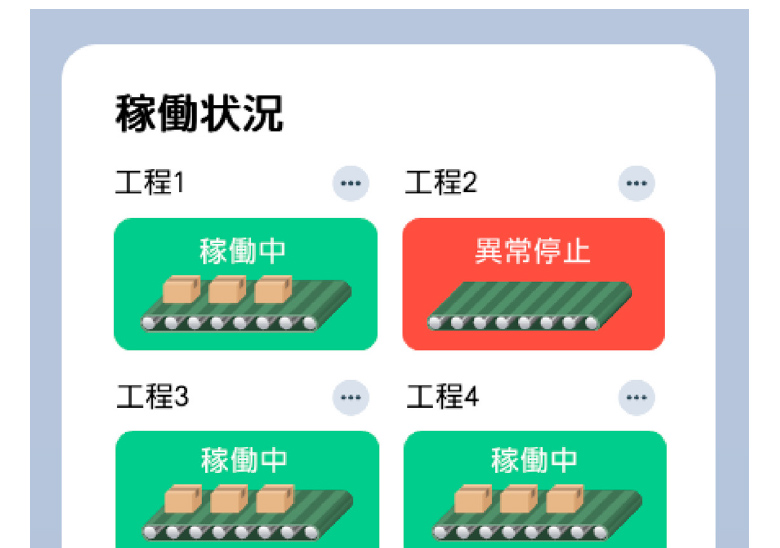Open the more options menu for 工程3
Viewport: 780px width, 548px height.
[350, 397]
